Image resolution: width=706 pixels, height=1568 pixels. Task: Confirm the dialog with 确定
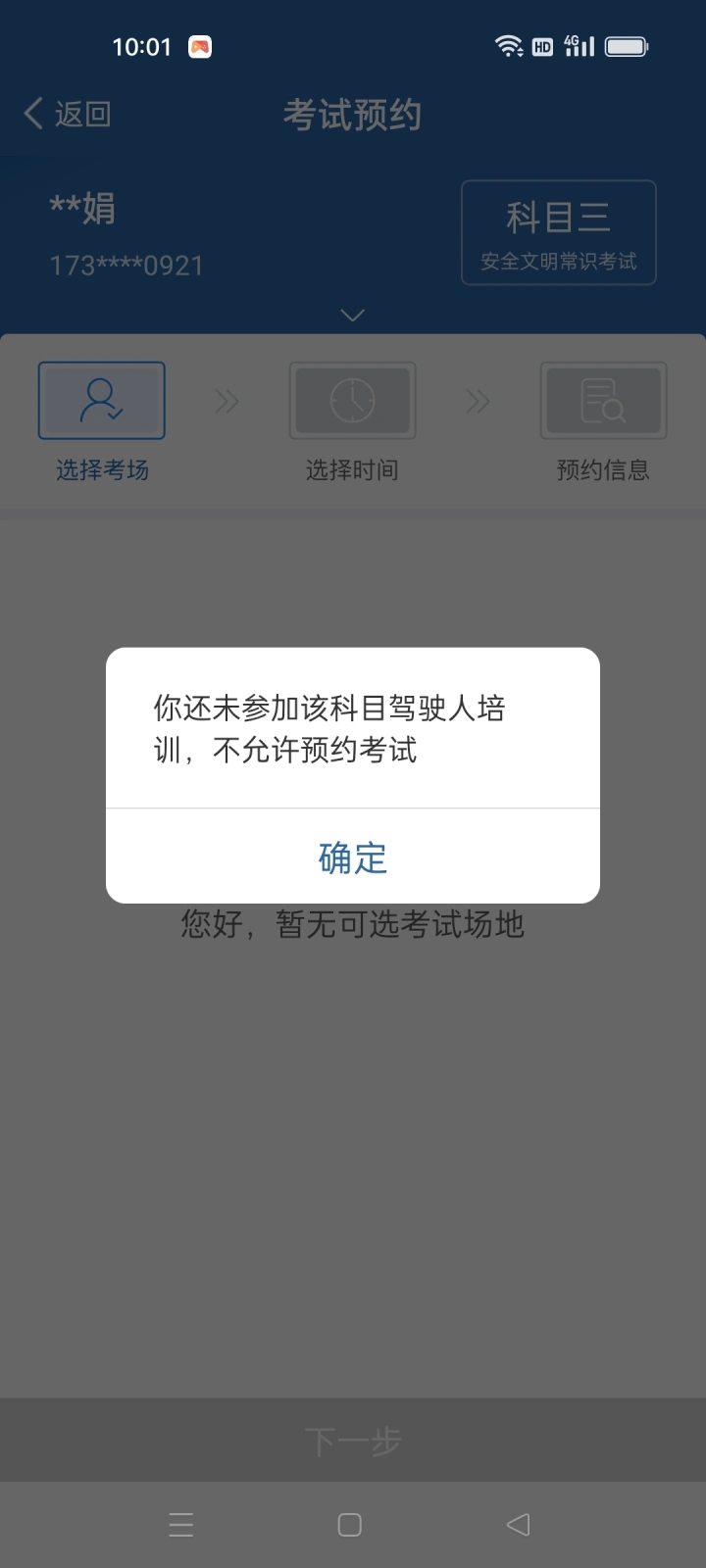[x=353, y=857]
